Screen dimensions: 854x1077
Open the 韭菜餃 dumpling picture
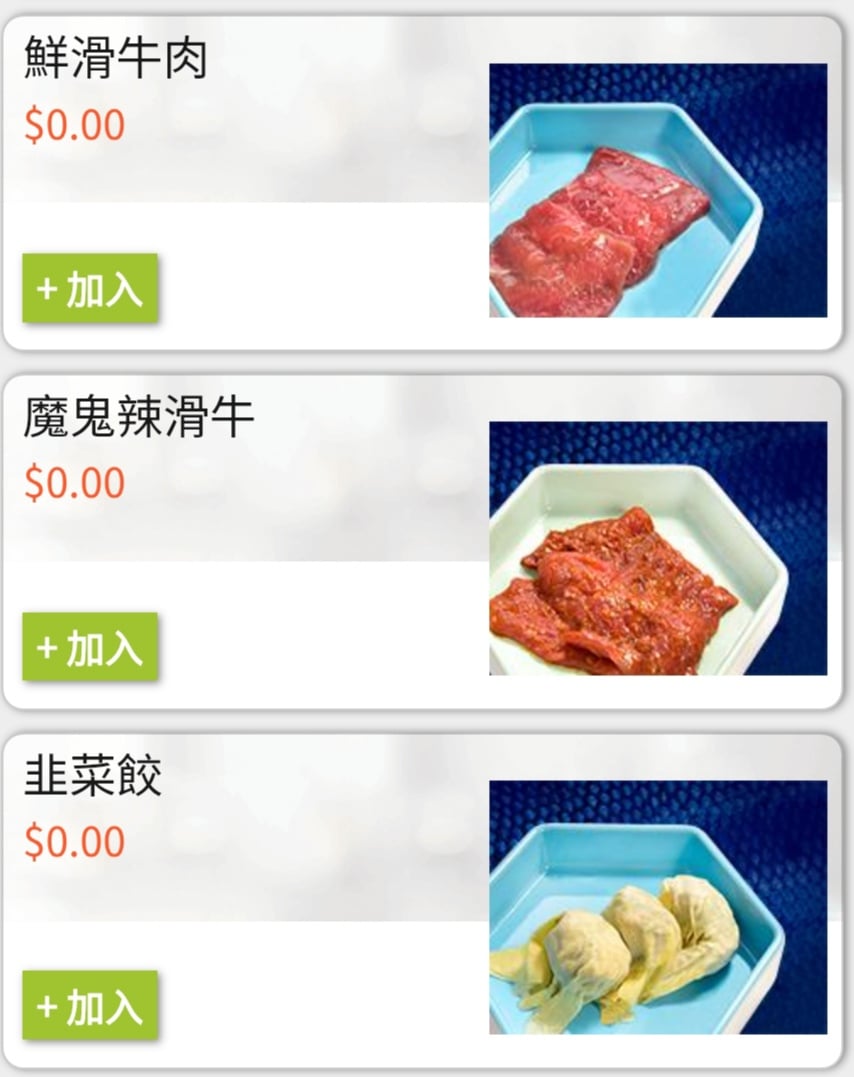(657, 907)
